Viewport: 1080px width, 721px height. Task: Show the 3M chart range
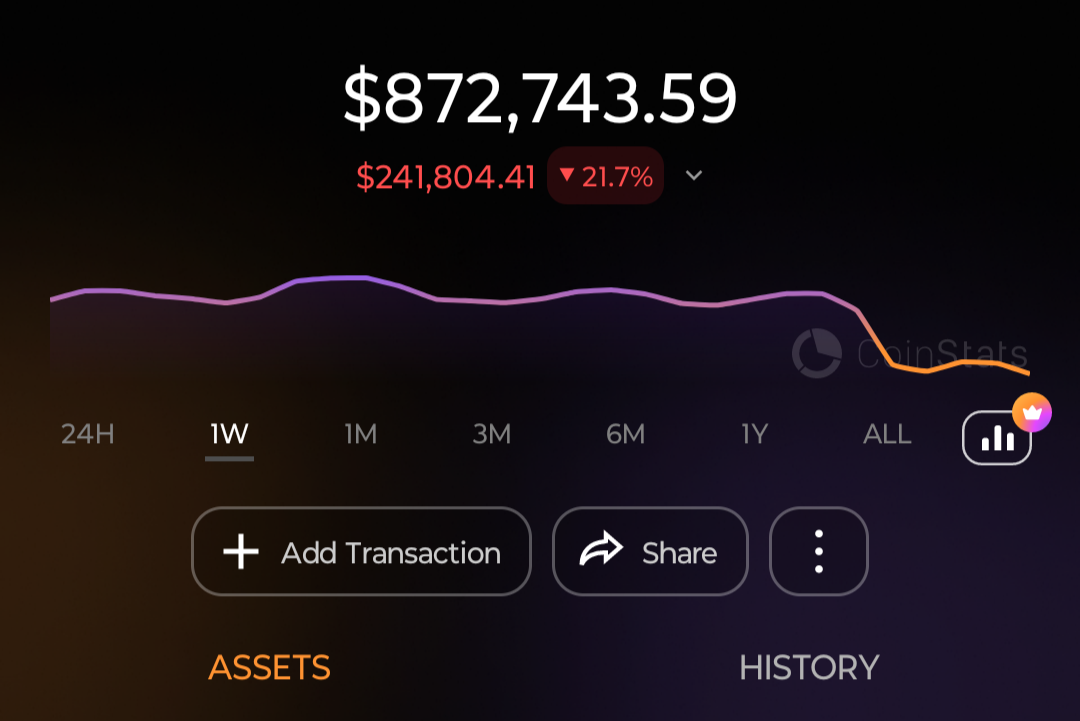[491, 434]
